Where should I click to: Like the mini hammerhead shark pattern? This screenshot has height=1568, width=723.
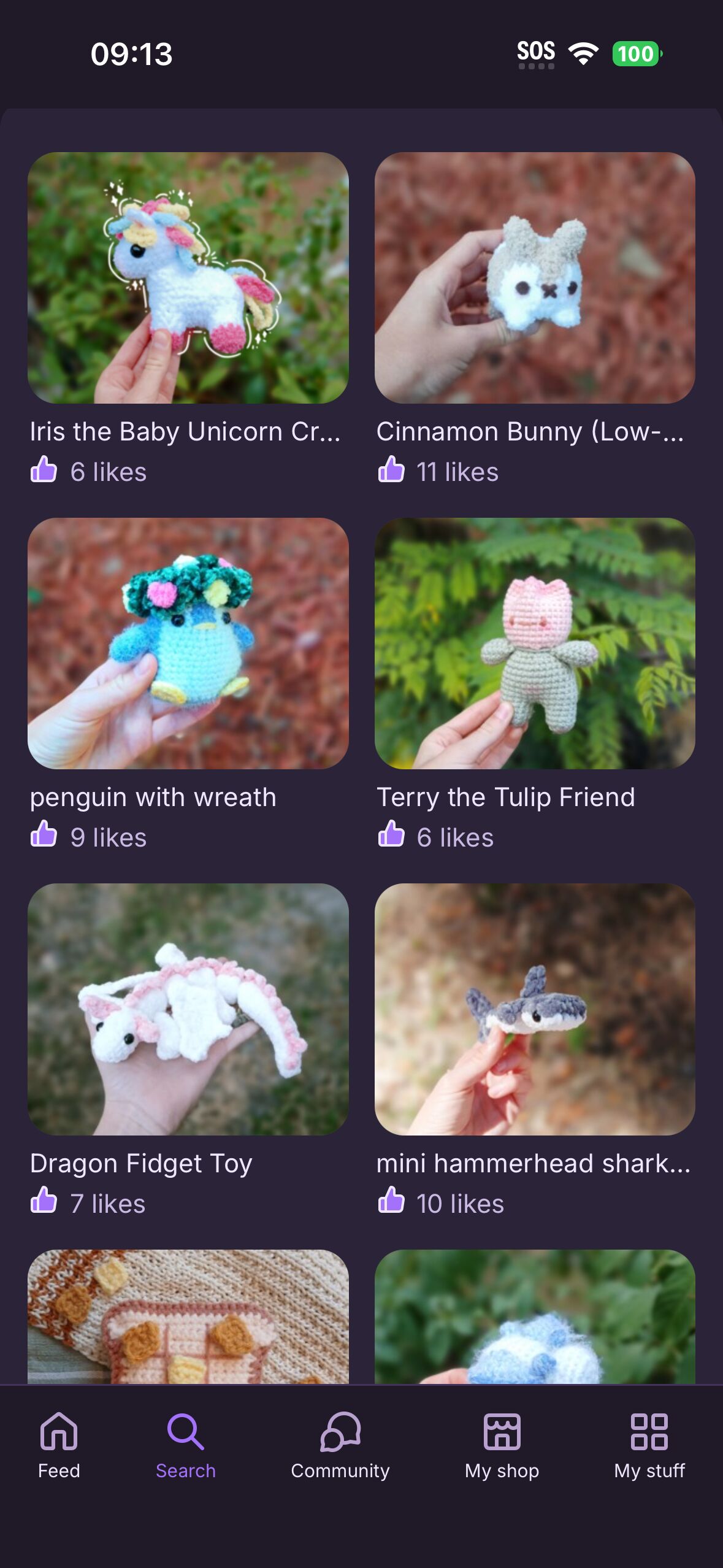click(391, 1201)
